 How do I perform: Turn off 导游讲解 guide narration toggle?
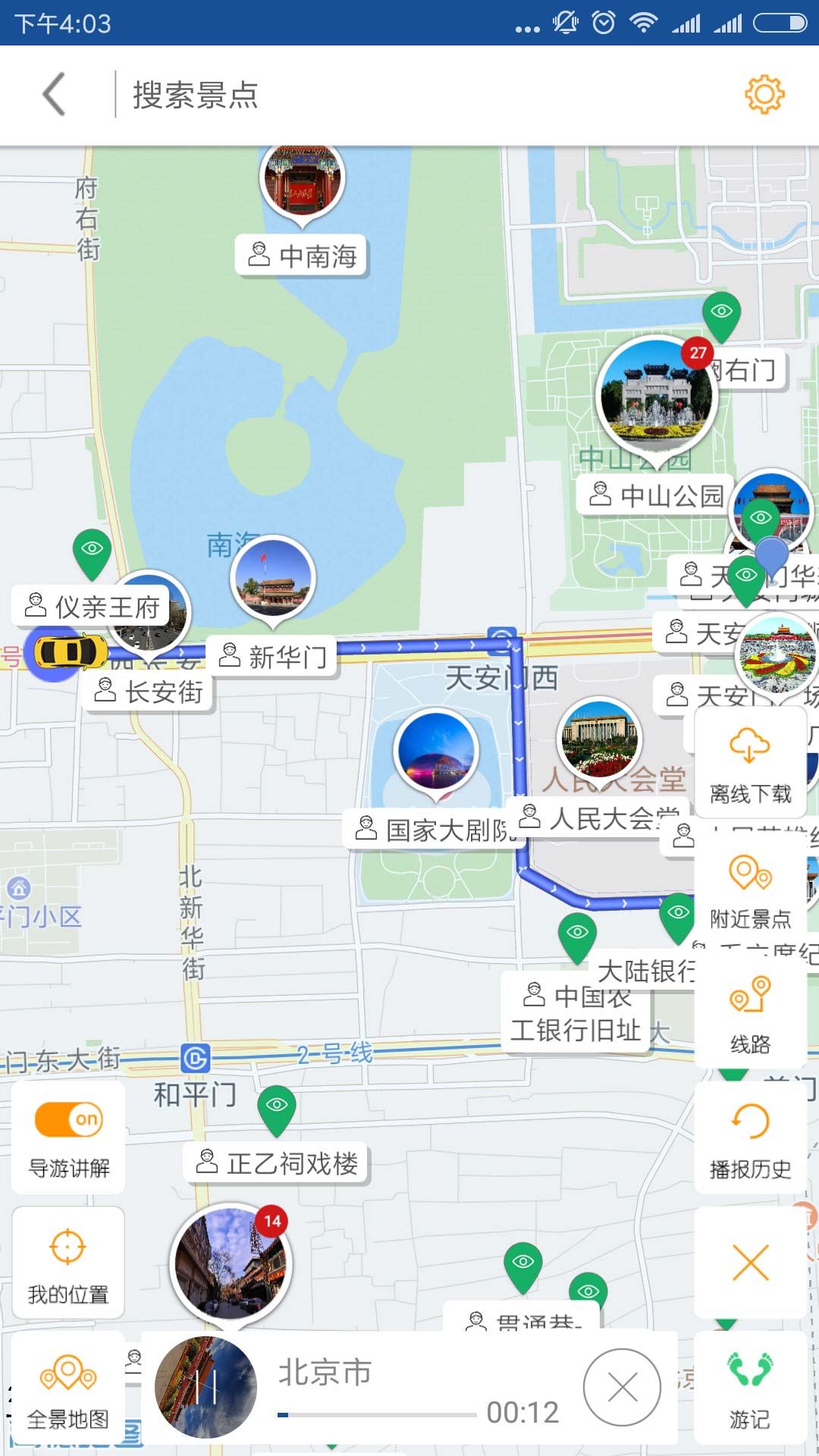pyautogui.click(x=69, y=1119)
